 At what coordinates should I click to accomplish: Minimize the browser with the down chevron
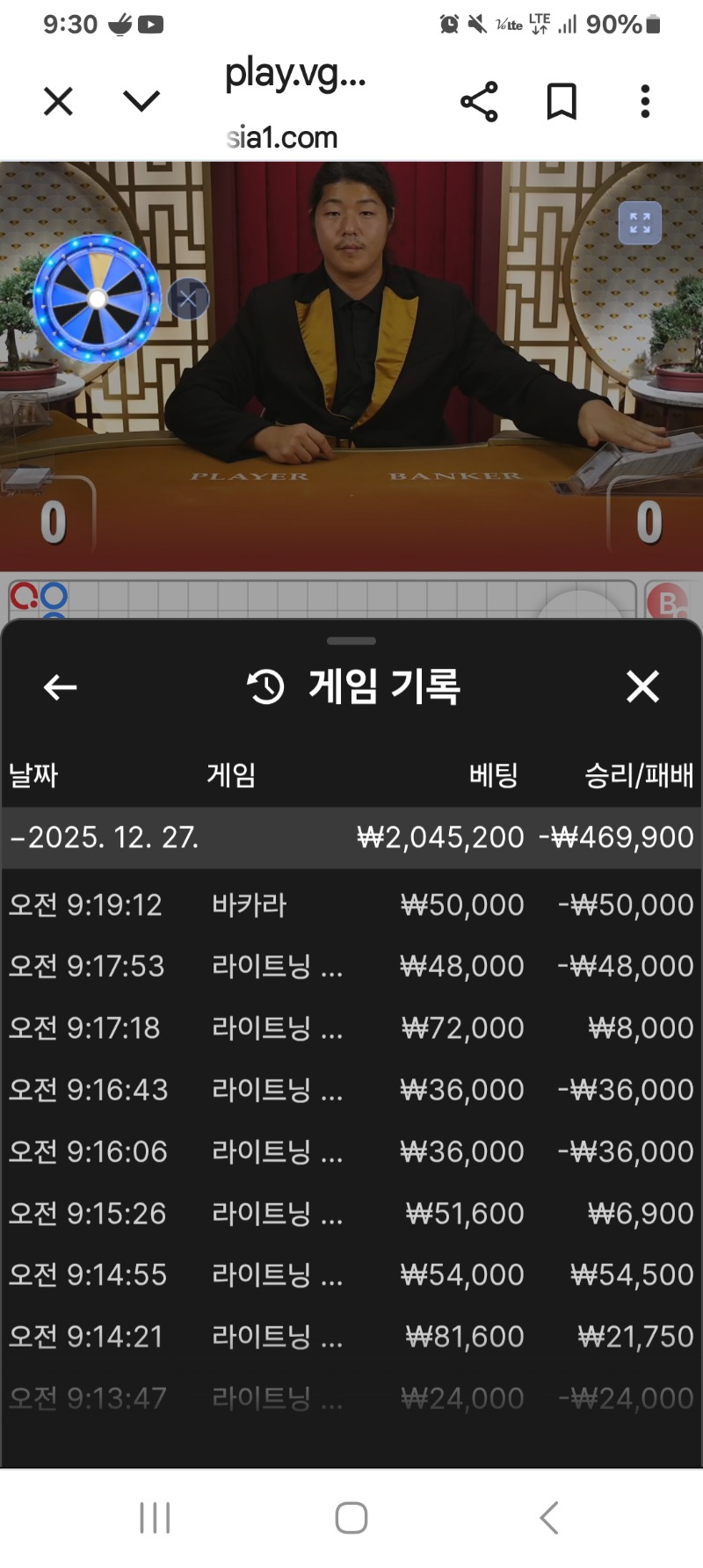141,102
